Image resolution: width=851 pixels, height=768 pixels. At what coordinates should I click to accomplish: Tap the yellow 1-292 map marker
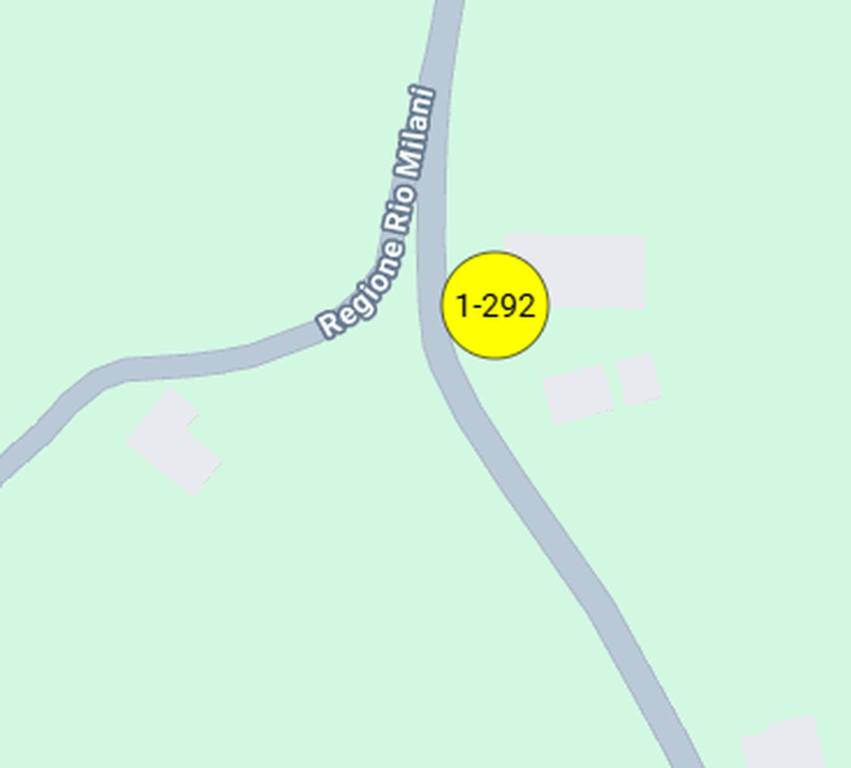495,305
